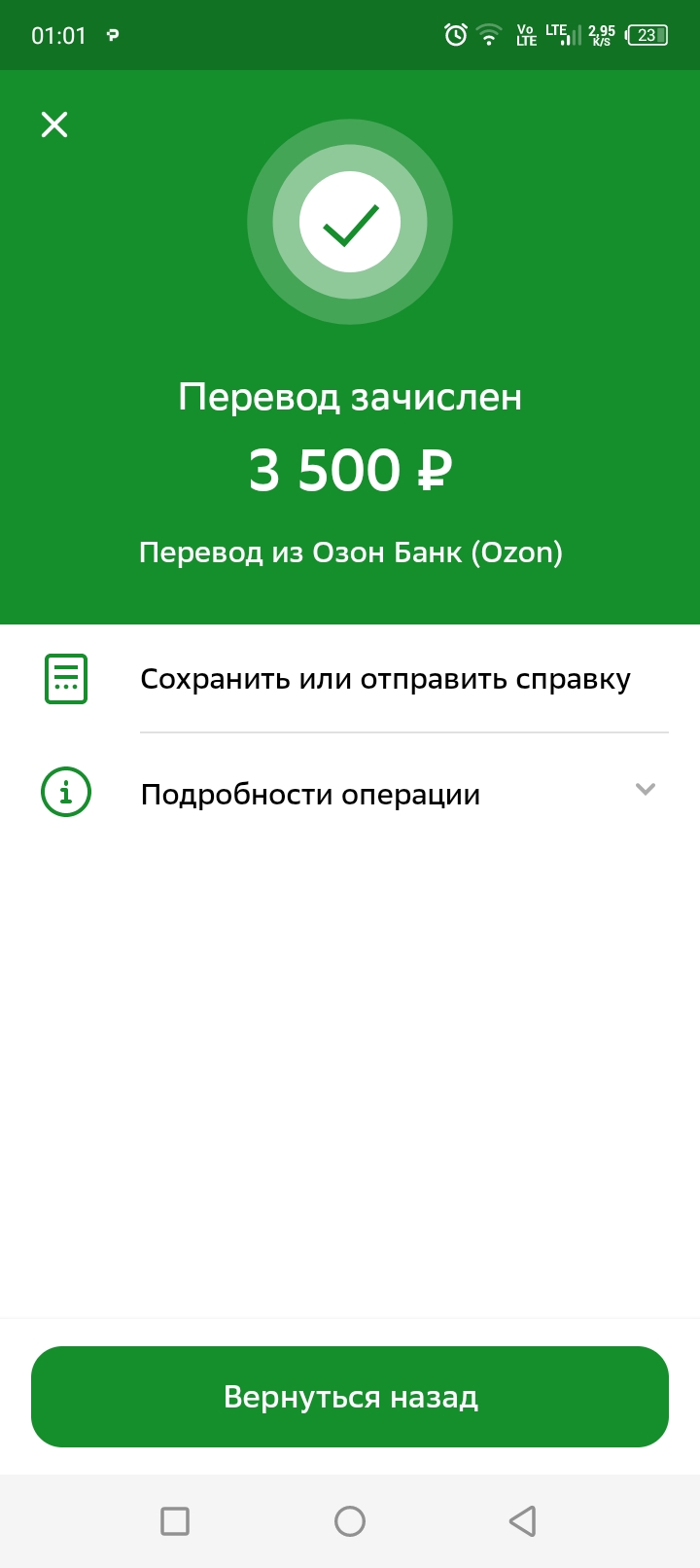Viewport: 700px width, 1568px height.
Task: Close the transfer confirmation screen
Action: click(x=54, y=125)
